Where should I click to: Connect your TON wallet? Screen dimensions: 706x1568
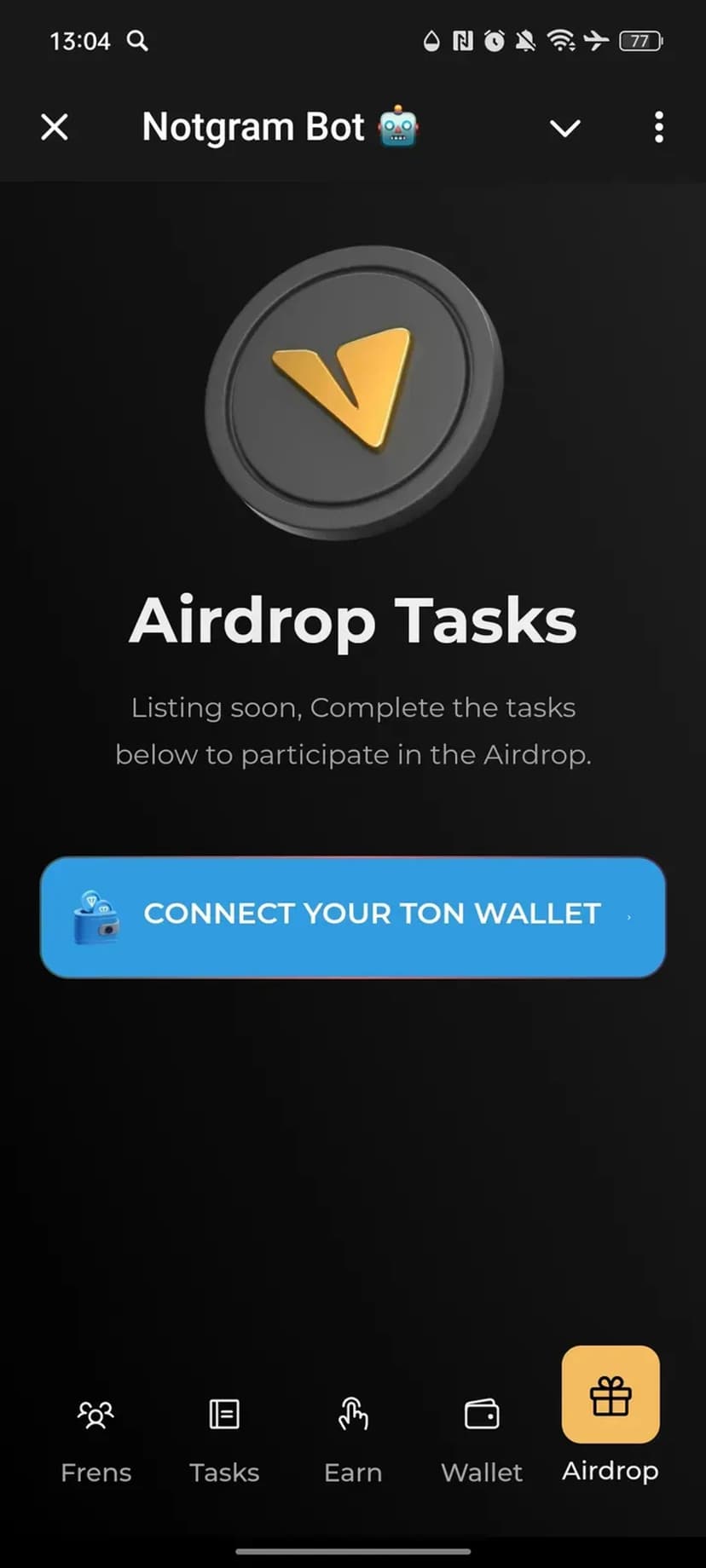point(353,917)
